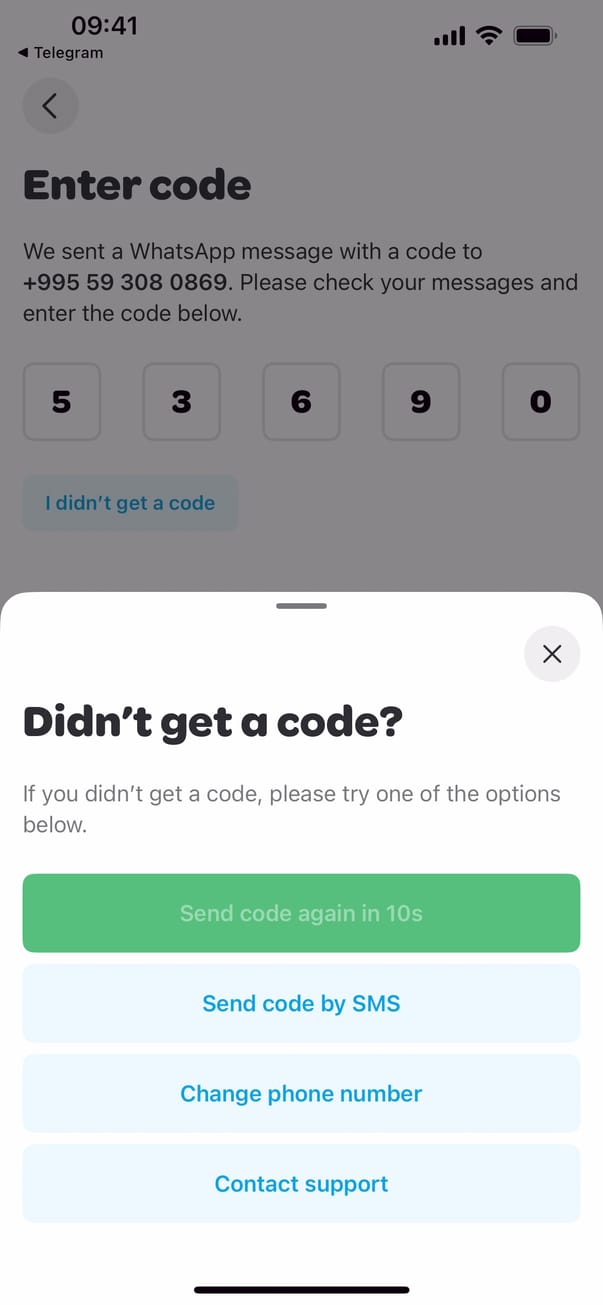Select Change phone number

tap(301, 1093)
